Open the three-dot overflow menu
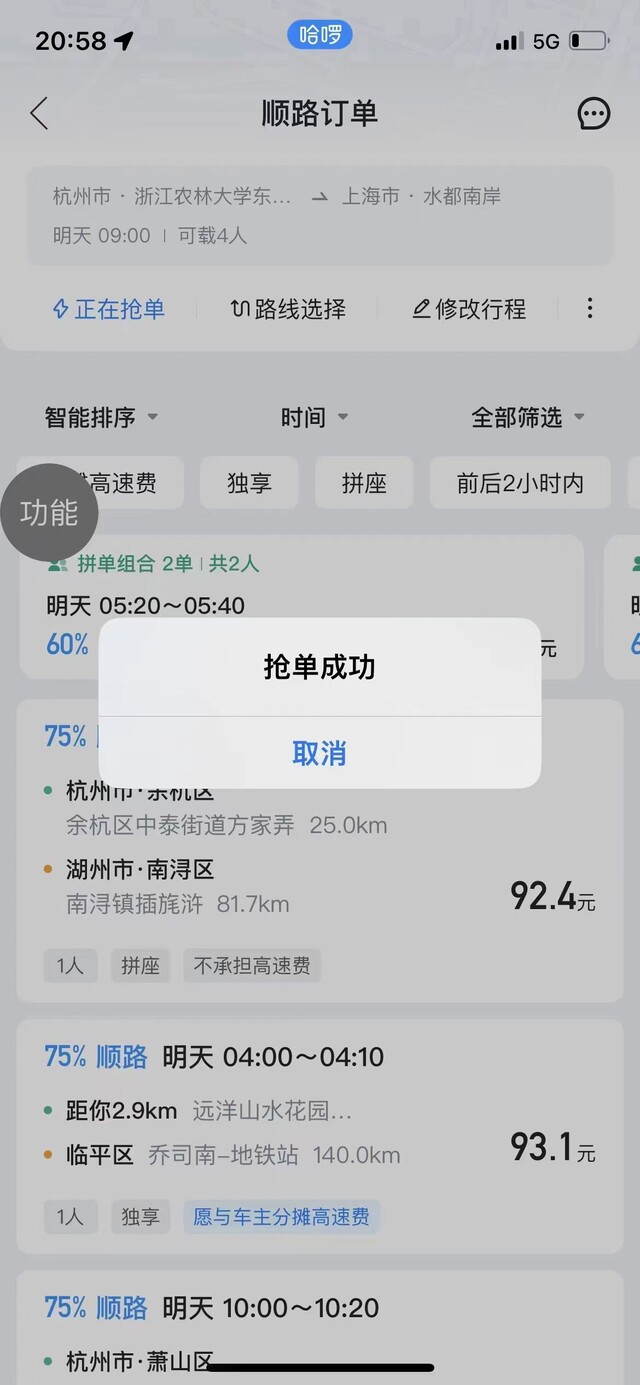 (x=590, y=308)
